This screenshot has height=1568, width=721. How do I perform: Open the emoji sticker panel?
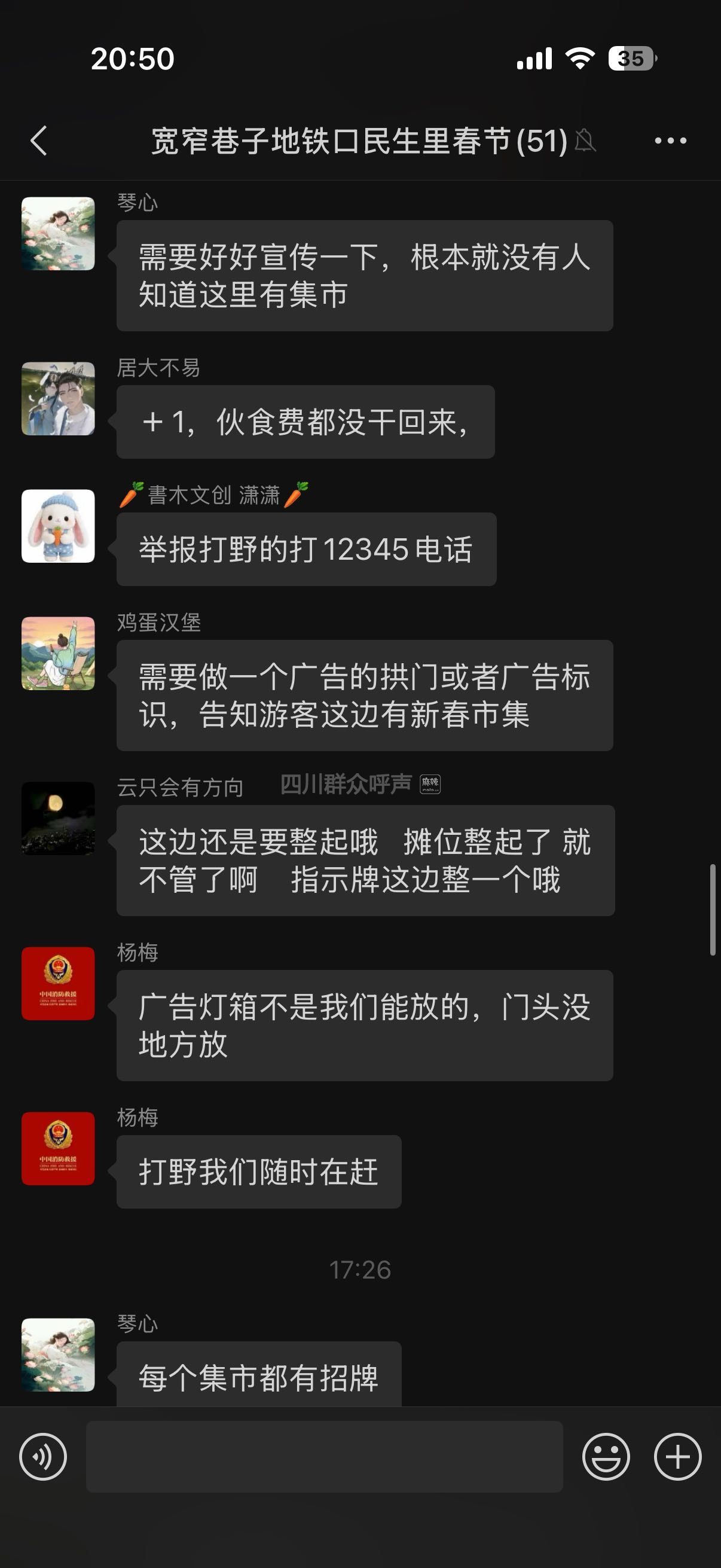point(606,1456)
